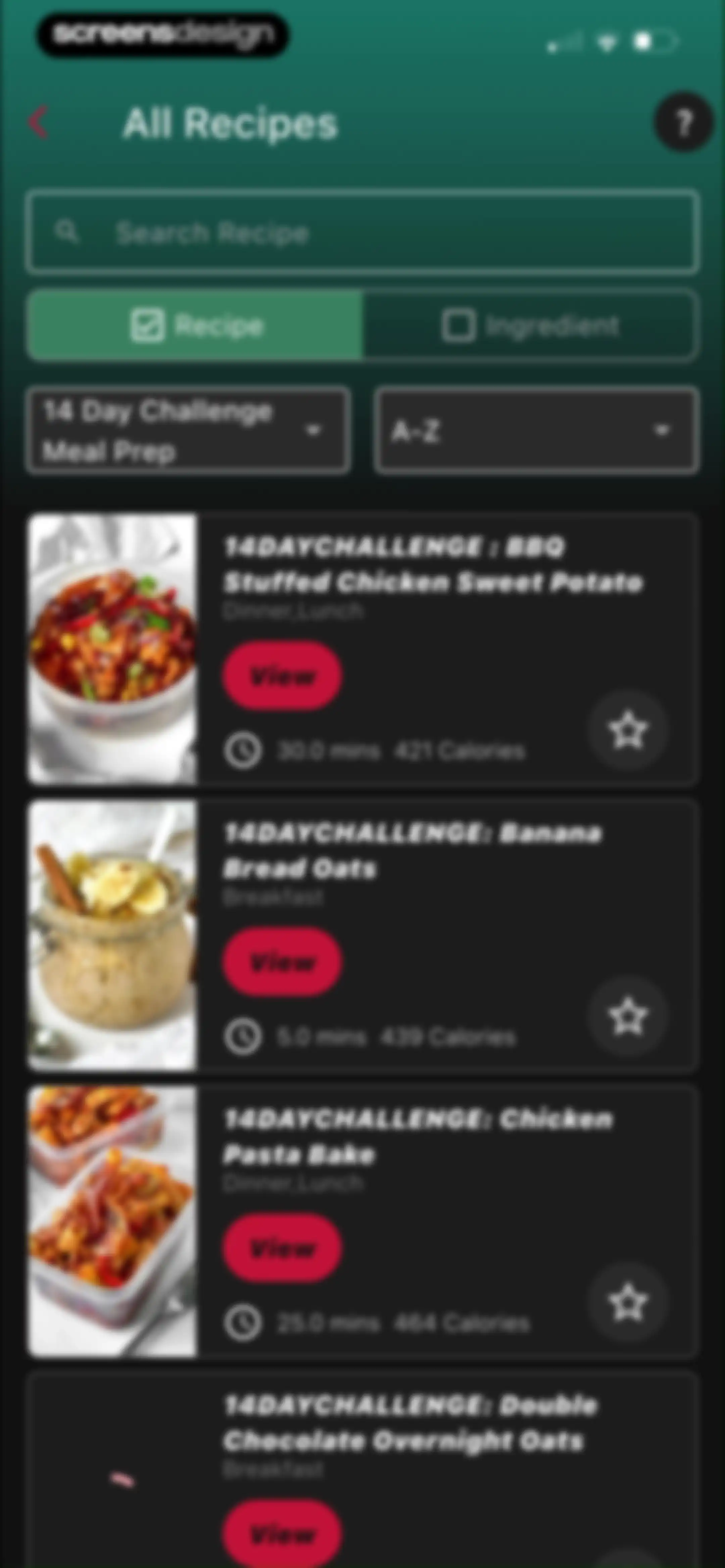Switch to the Ingredient search option
Image resolution: width=725 pixels, height=1568 pixels.
click(530, 325)
